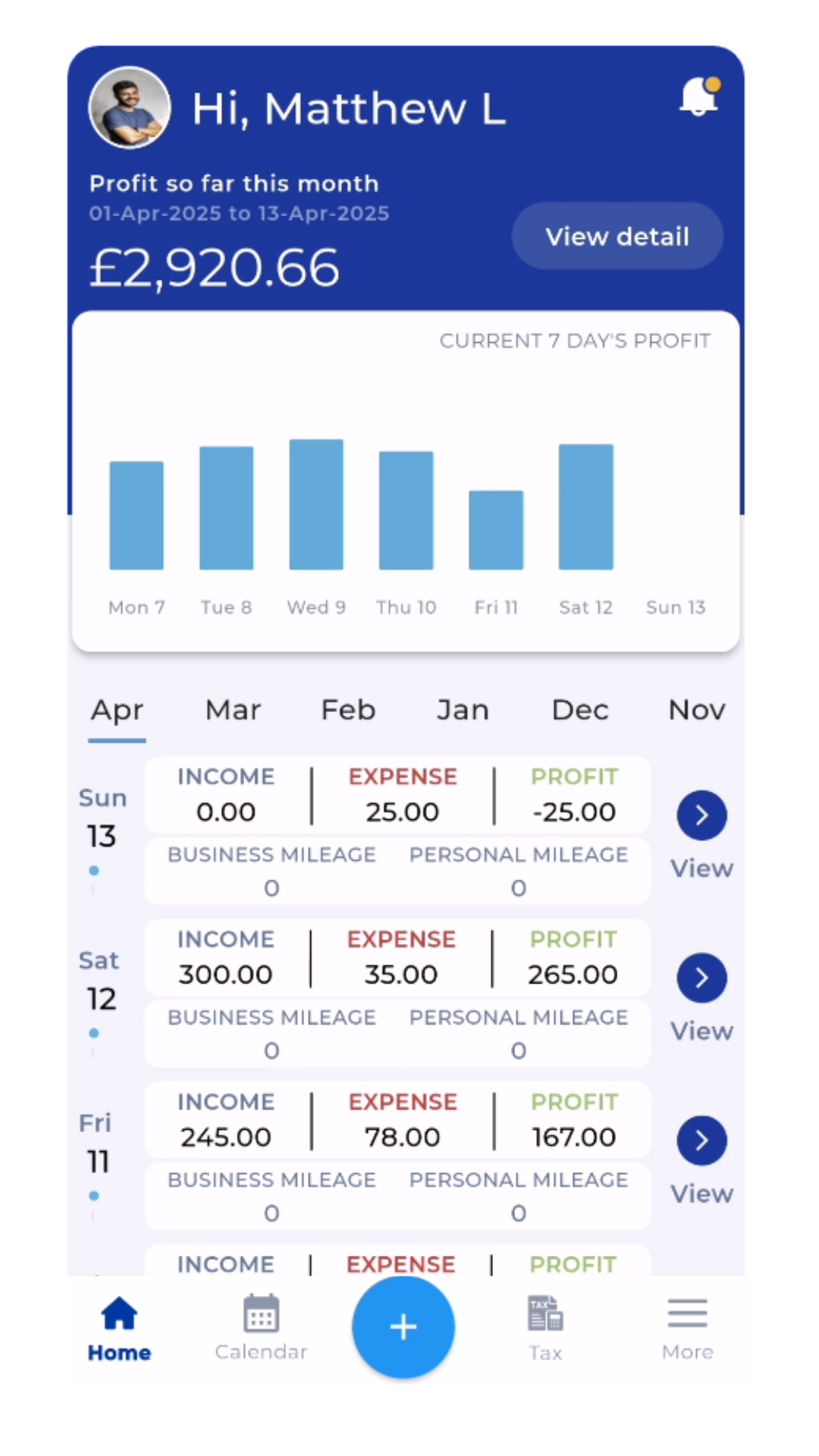Tap Matthew's profile picture
Screen dimensions: 819x1456
(130, 108)
